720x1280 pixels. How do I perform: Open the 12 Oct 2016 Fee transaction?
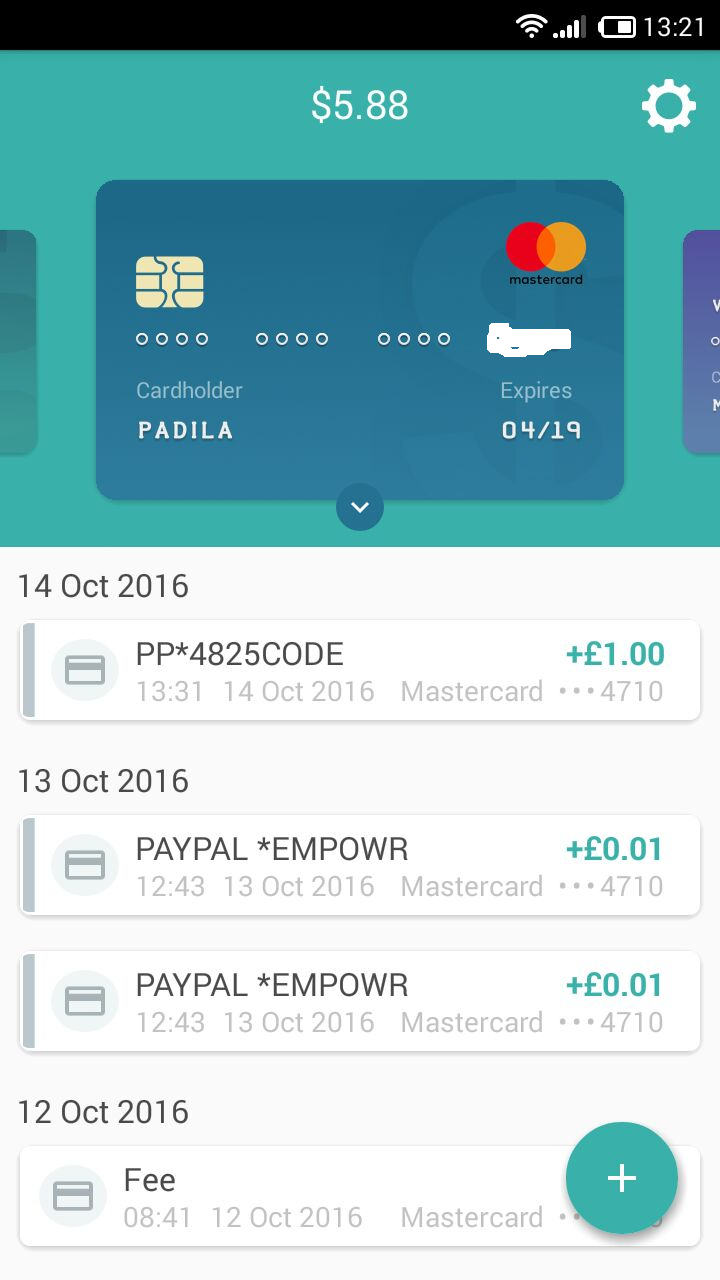coord(300,1196)
